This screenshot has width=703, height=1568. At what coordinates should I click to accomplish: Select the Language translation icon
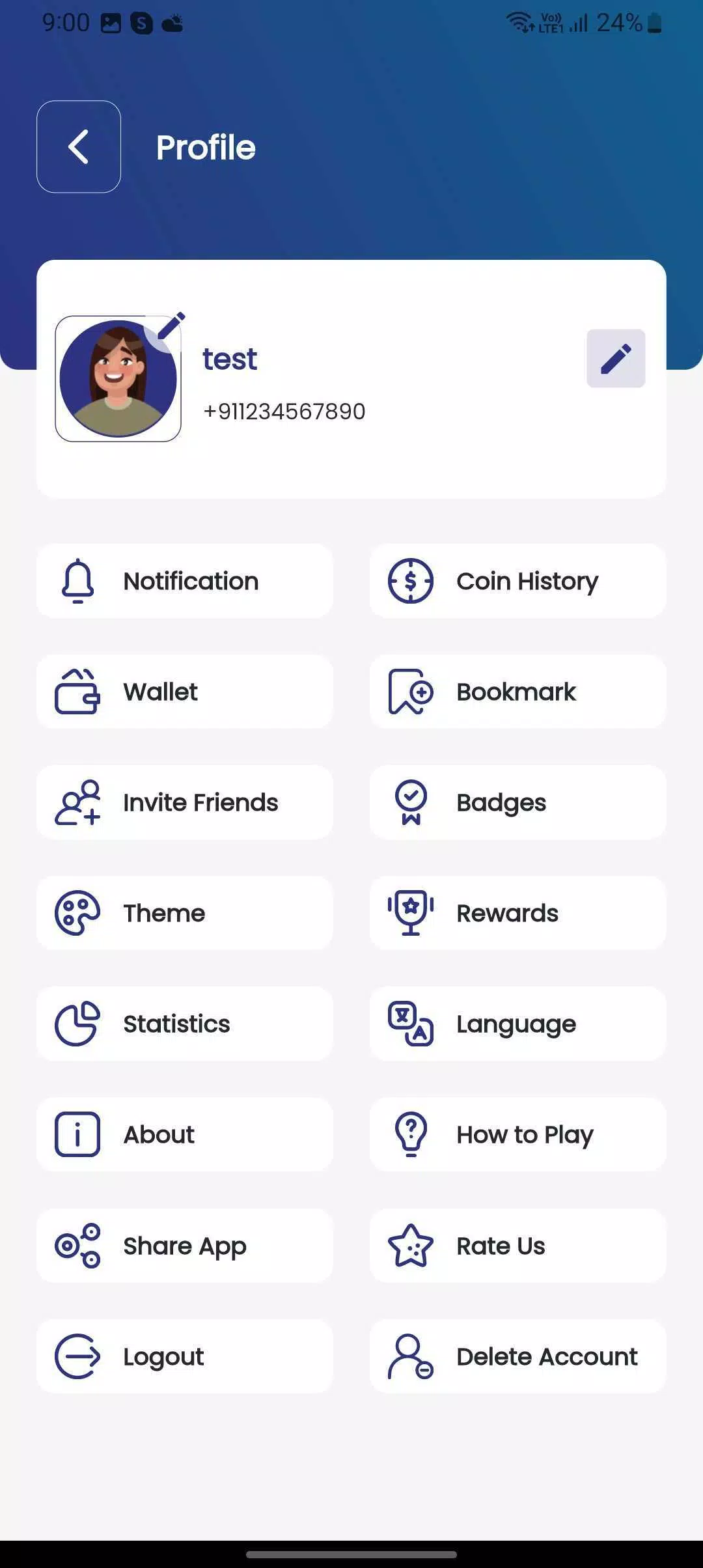(x=411, y=1023)
